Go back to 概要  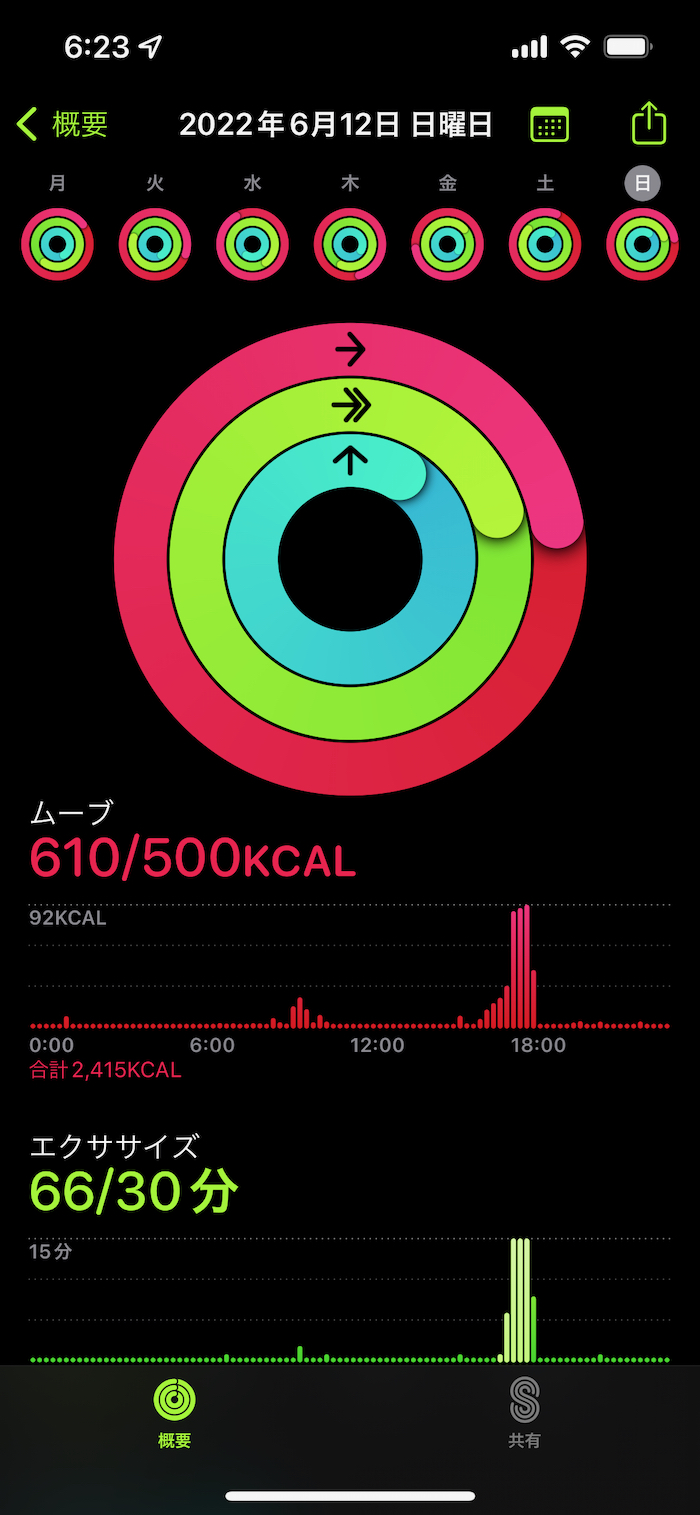coord(63,125)
